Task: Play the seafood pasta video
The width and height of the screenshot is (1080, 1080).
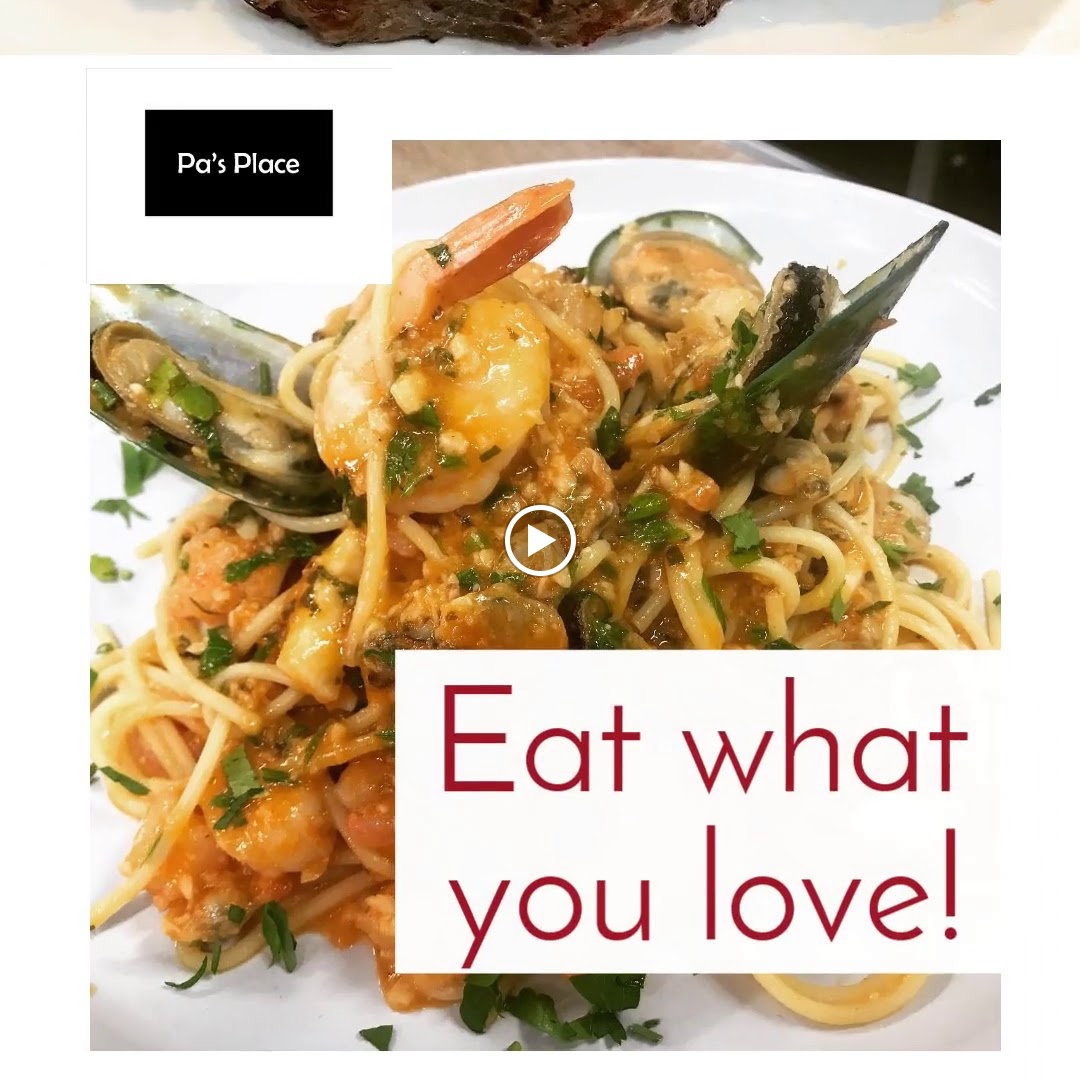Action: [x=540, y=541]
